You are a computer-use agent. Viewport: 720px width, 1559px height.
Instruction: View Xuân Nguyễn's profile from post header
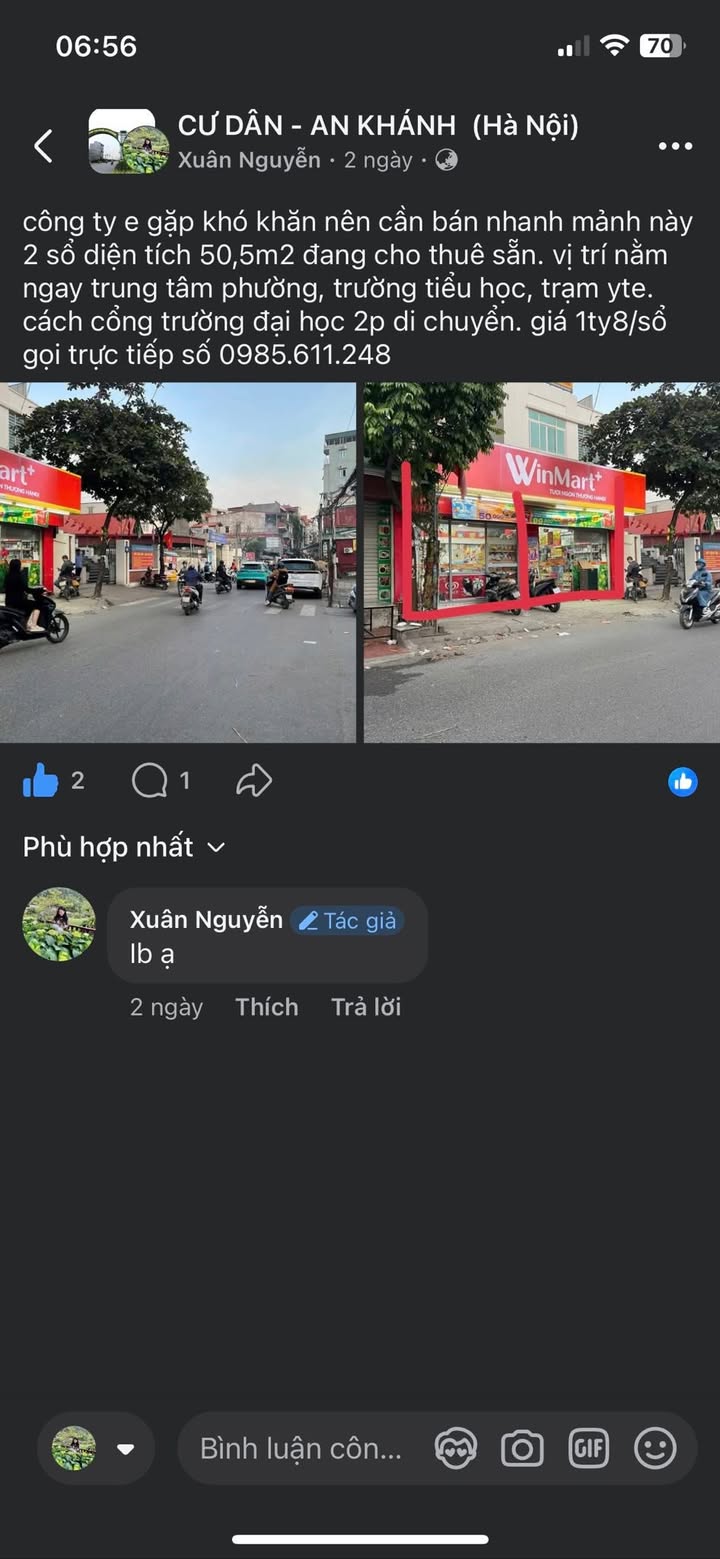coord(249,160)
